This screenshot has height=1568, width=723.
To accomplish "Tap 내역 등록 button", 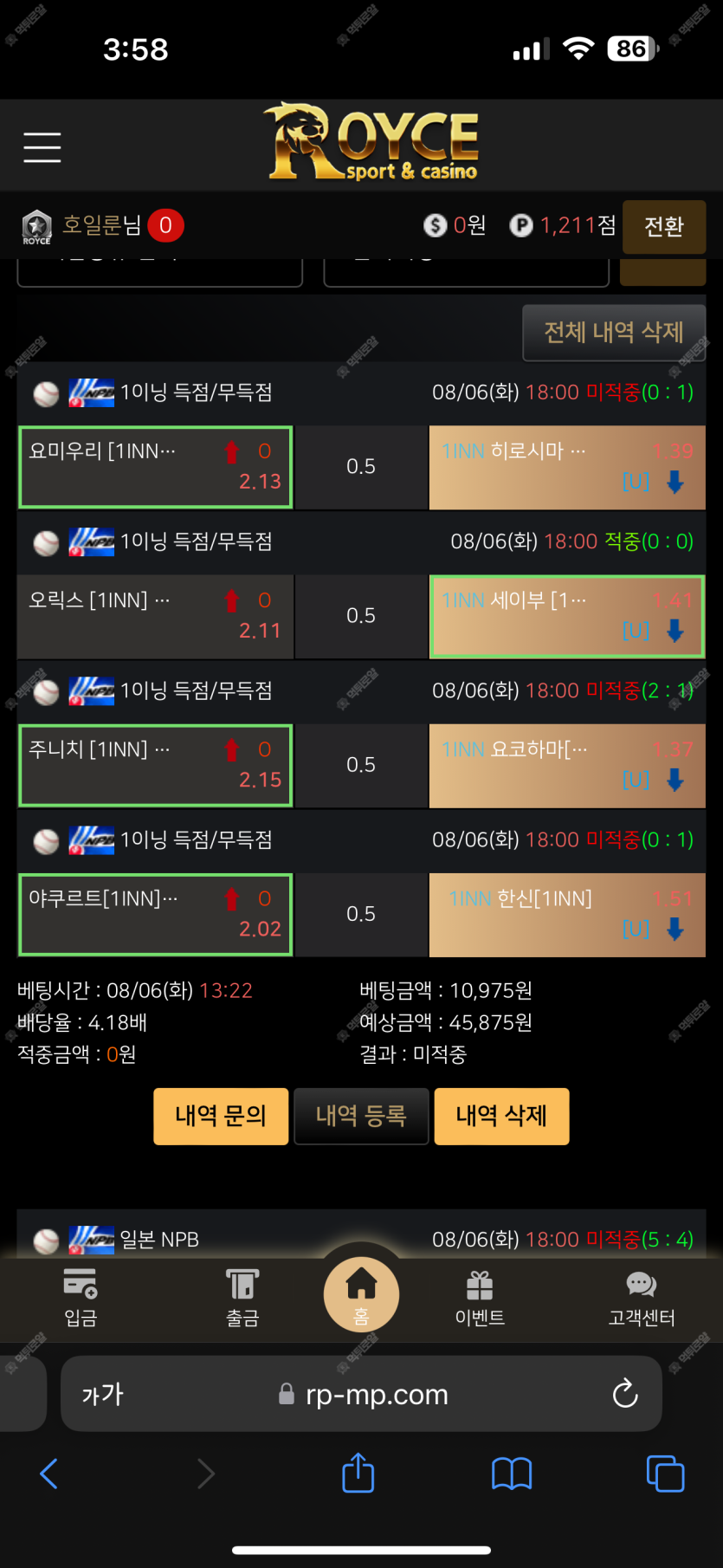I will pos(361,1116).
